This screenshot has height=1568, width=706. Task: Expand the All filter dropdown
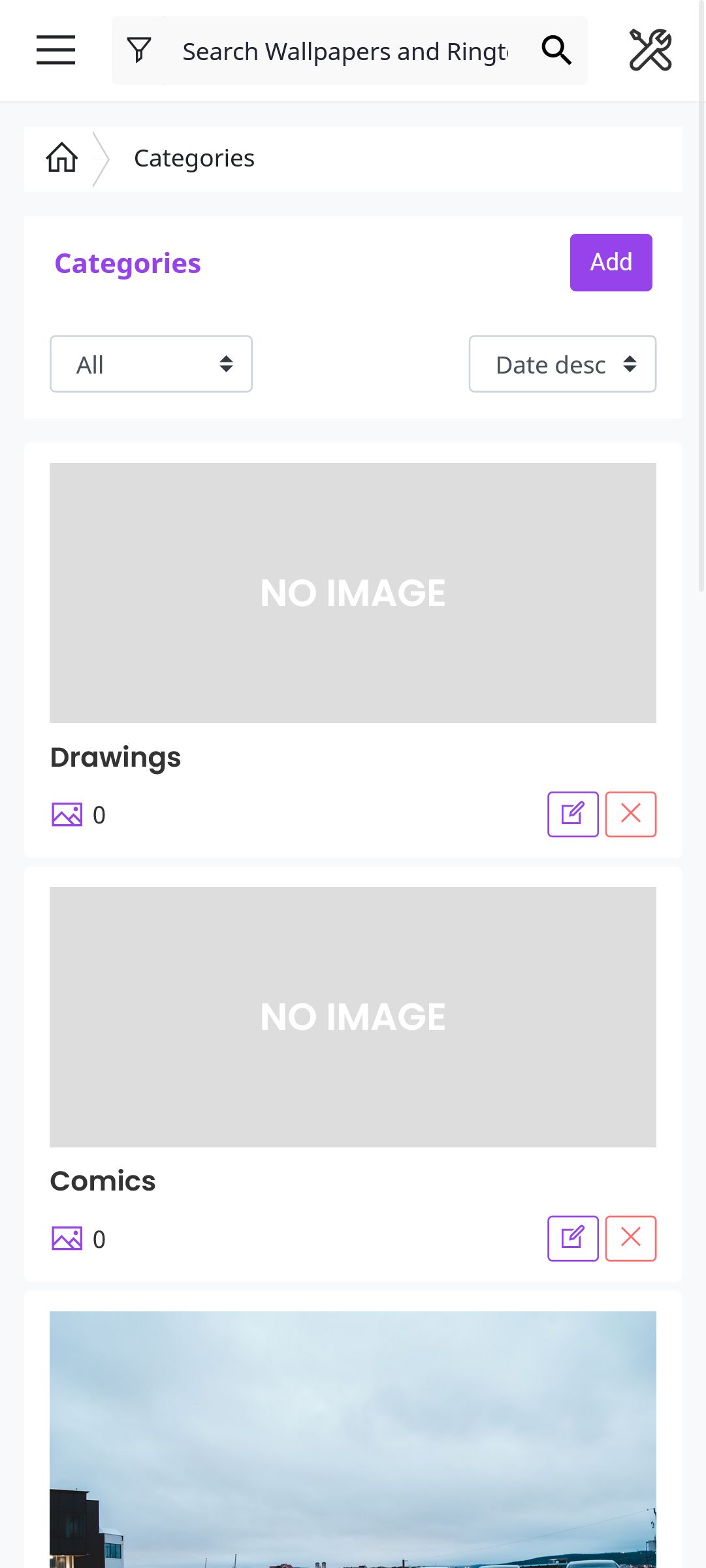(151, 364)
